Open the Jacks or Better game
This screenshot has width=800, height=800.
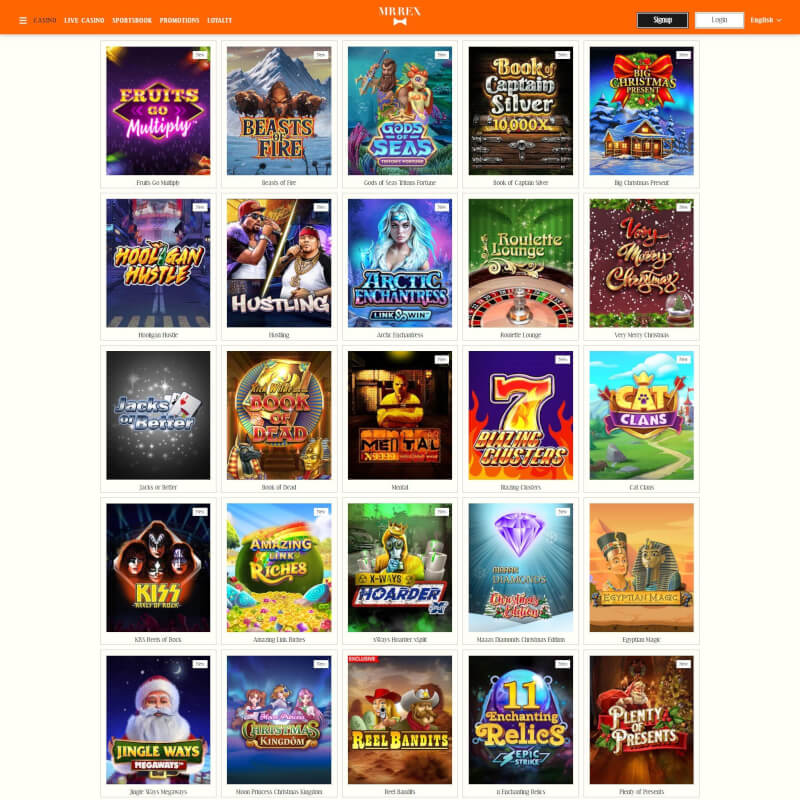[x=158, y=415]
